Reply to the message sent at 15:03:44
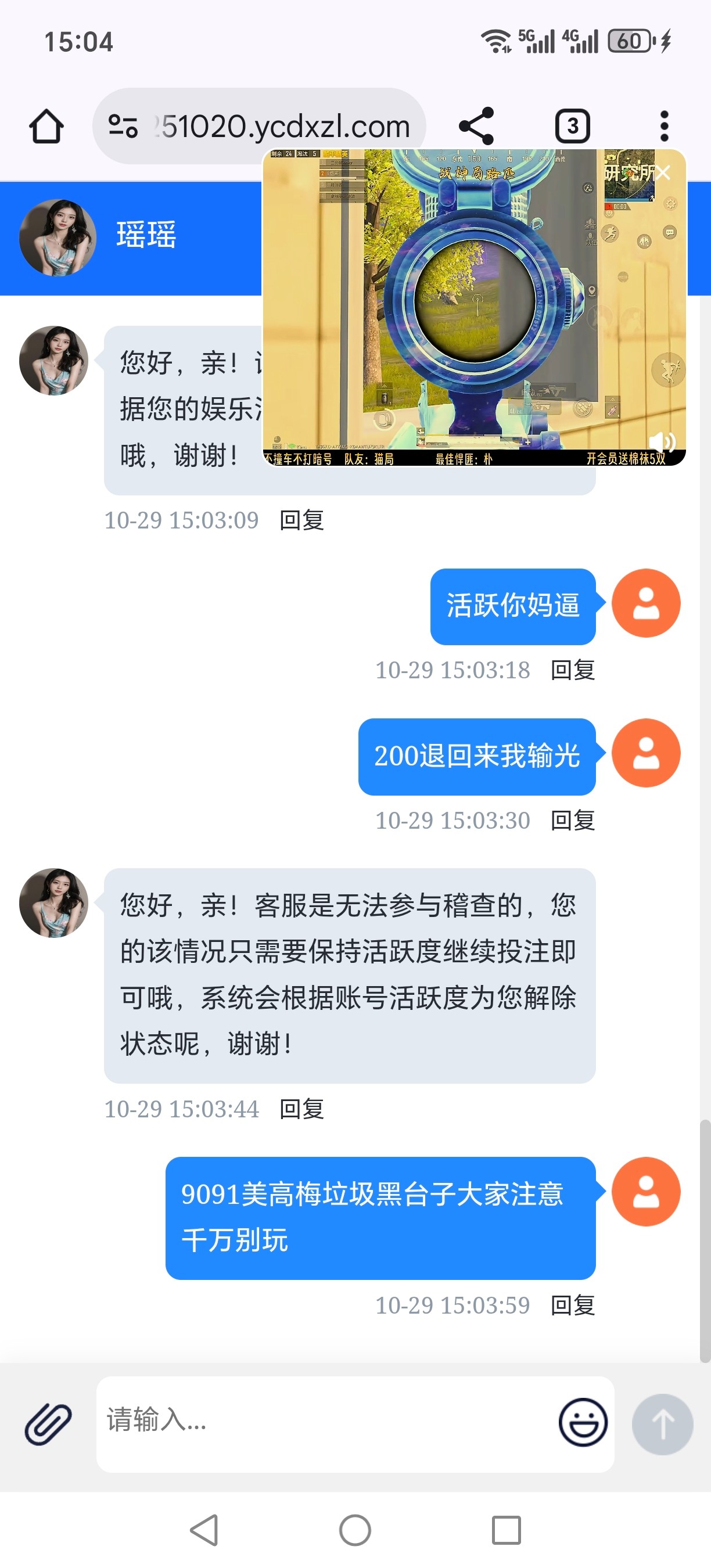 click(x=301, y=1109)
